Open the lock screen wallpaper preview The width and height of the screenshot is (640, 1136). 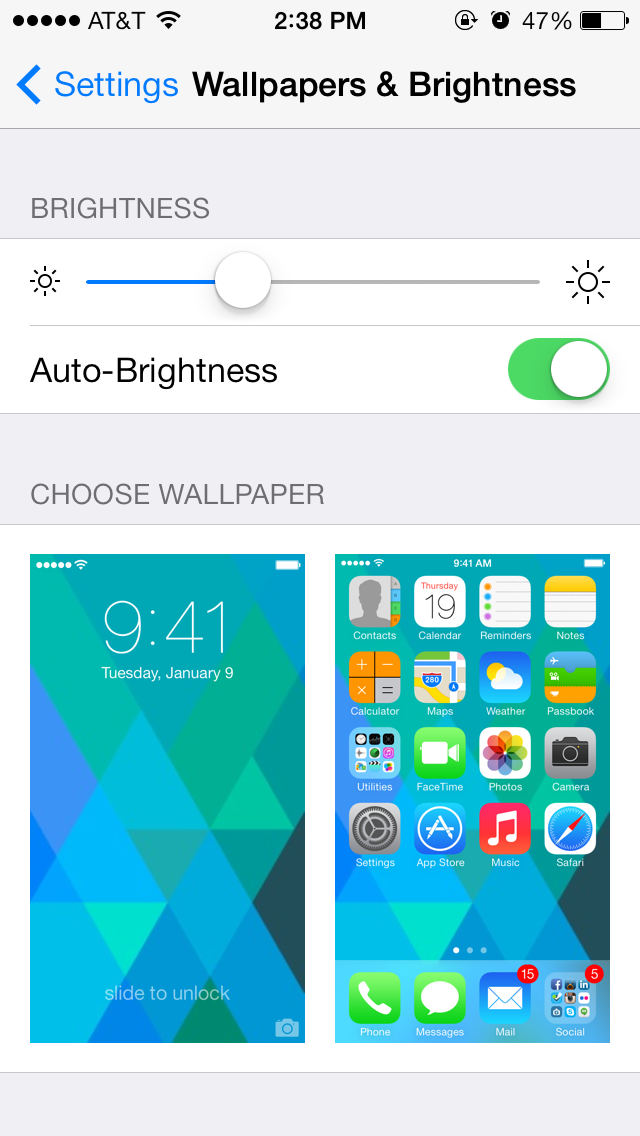point(167,798)
